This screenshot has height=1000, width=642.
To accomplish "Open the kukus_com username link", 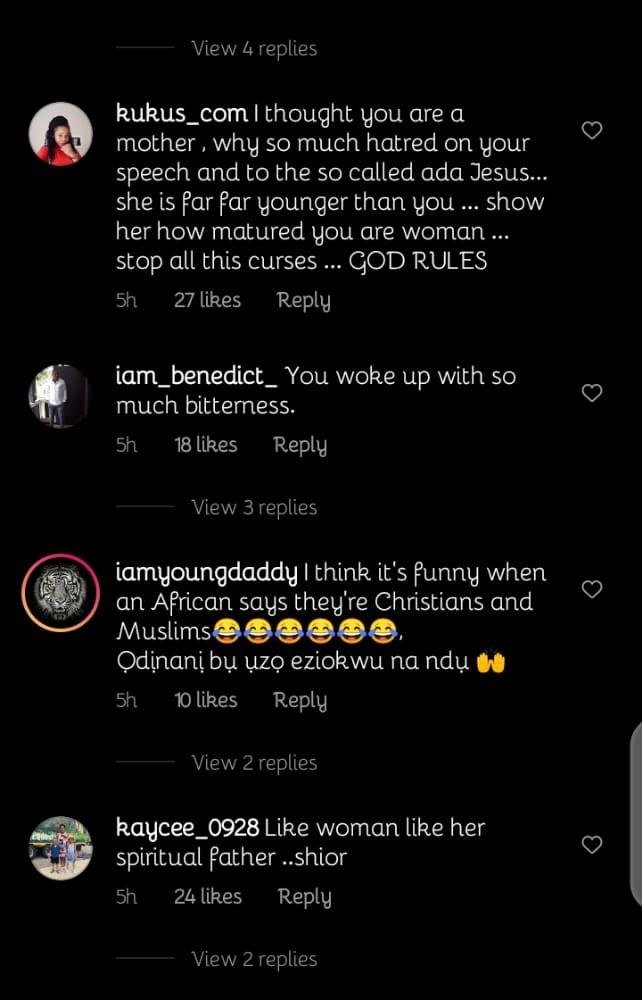I will [187, 114].
